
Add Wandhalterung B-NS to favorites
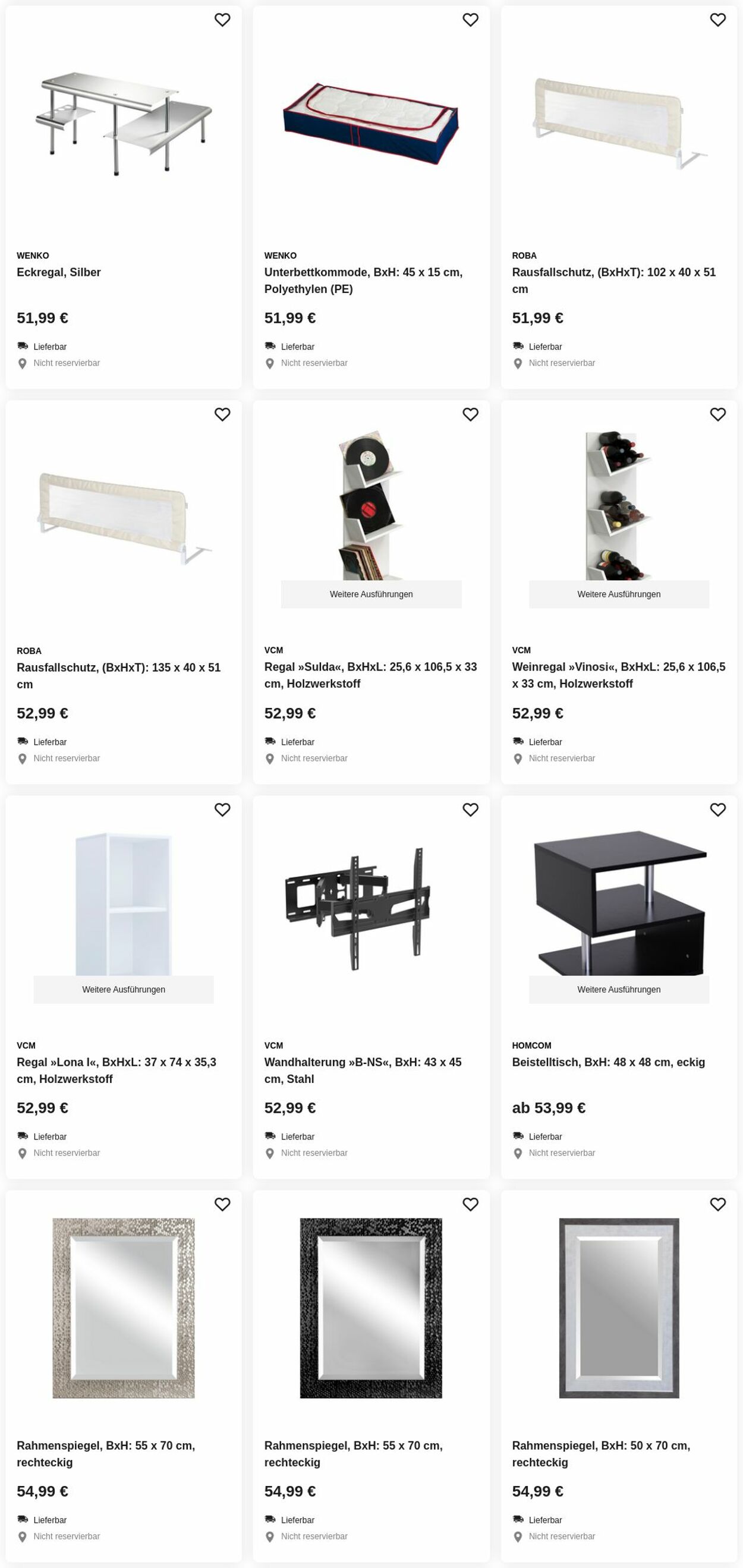tap(470, 810)
